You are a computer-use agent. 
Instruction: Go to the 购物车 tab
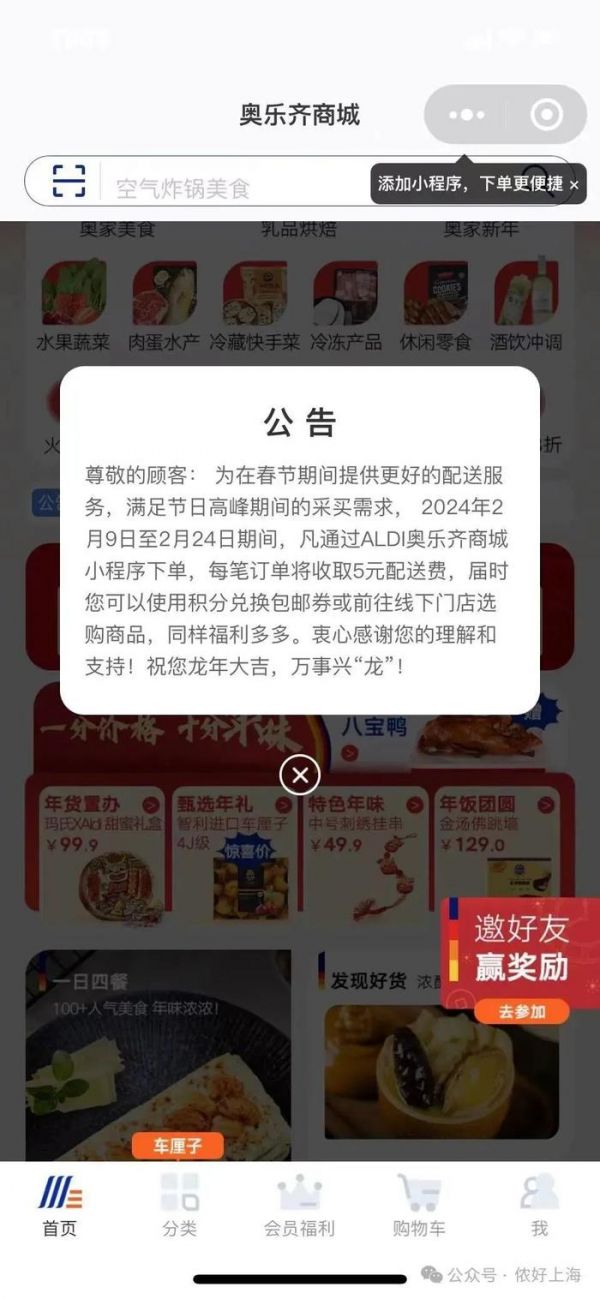(419, 1205)
